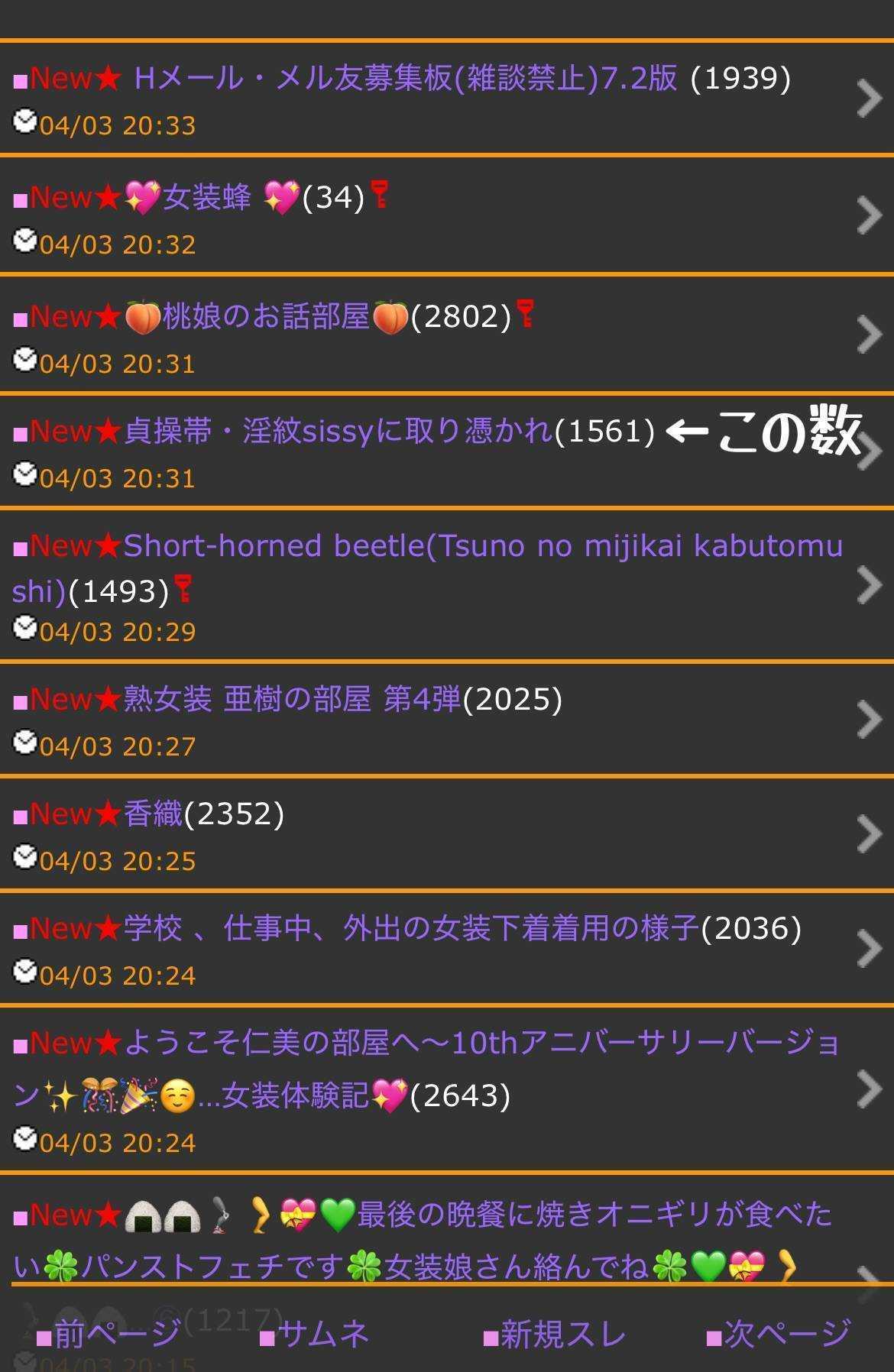This screenshot has height=1372, width=894.
Task: Open the 学校、仕事中、外出 thread
Action: (x=411, y=929)
